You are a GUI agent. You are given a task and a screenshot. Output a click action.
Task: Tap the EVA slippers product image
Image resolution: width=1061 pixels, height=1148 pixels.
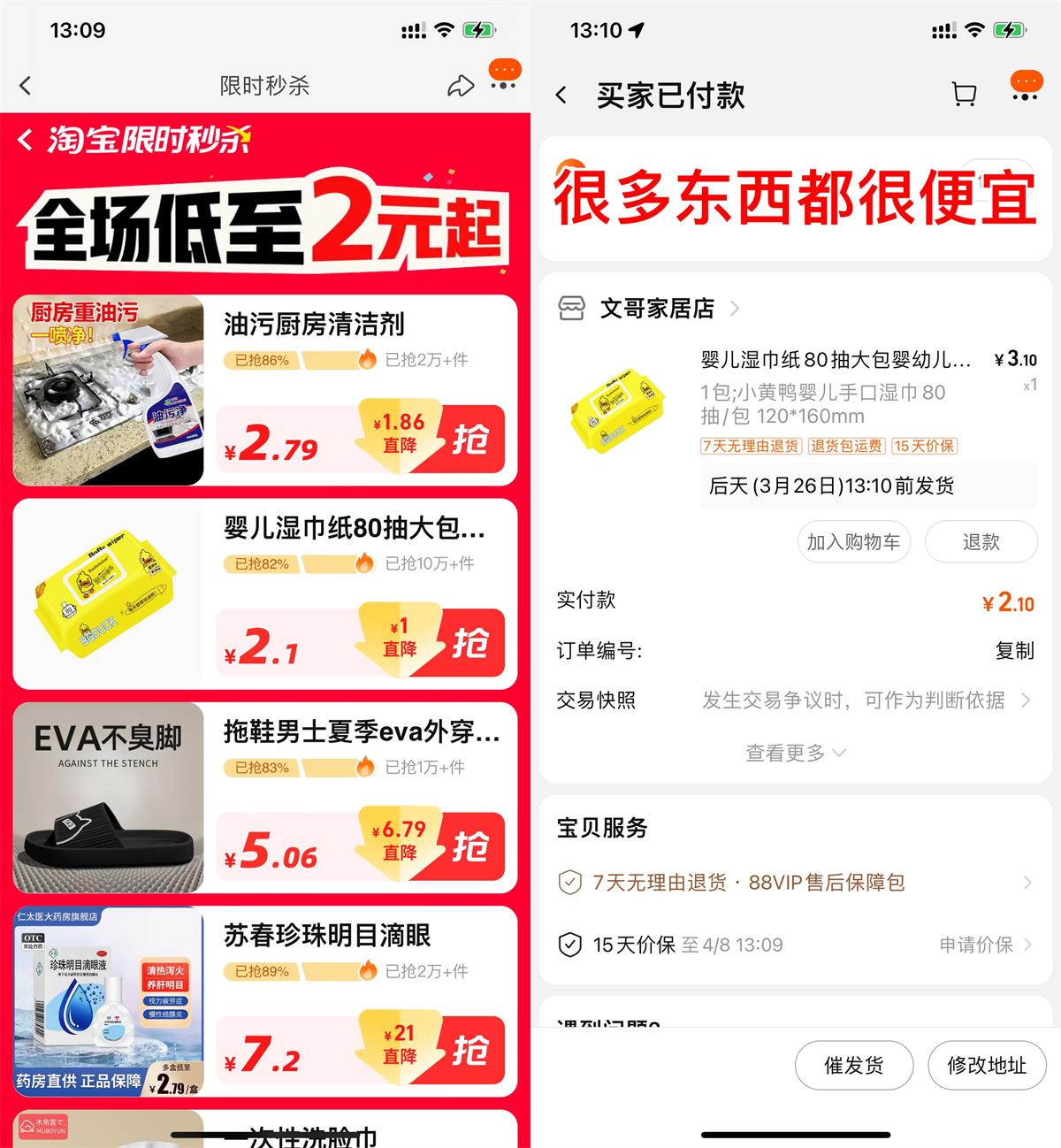[108, 797]
